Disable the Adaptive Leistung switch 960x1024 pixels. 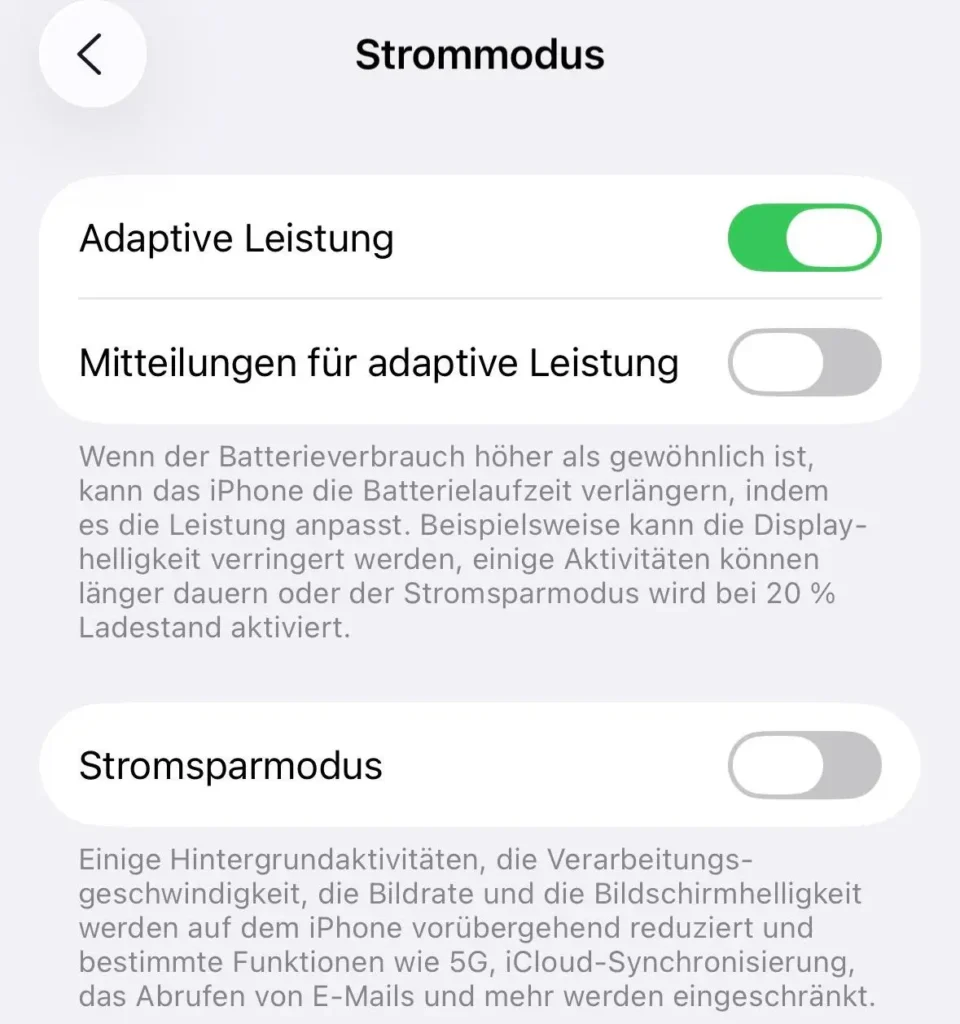tap(804, 239)
